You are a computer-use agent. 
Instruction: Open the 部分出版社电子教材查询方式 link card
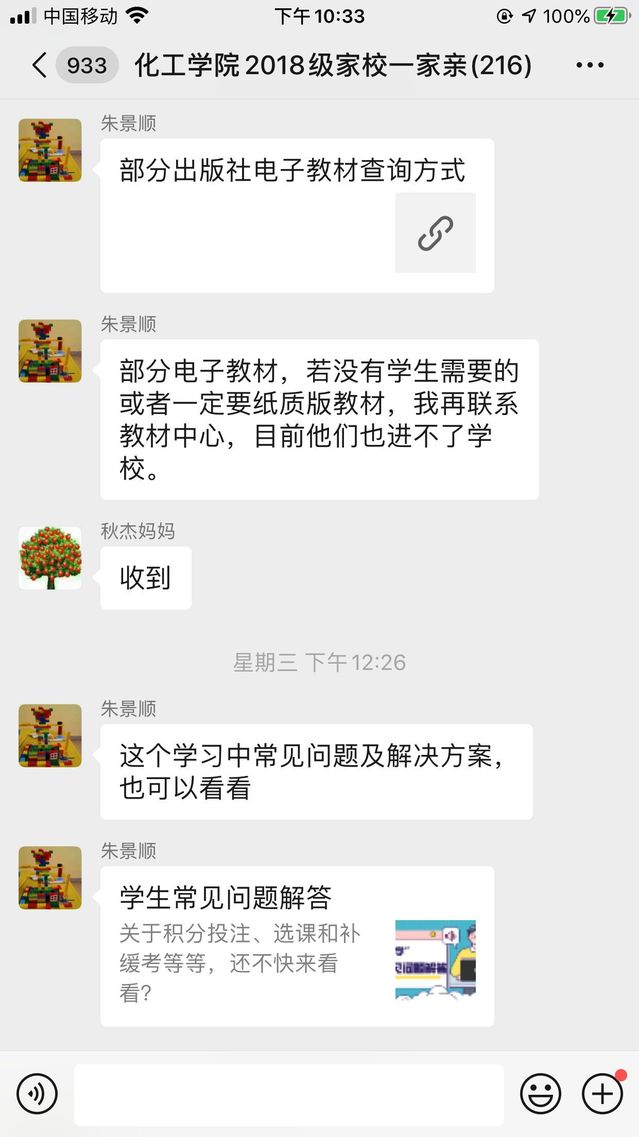[297, 216]
